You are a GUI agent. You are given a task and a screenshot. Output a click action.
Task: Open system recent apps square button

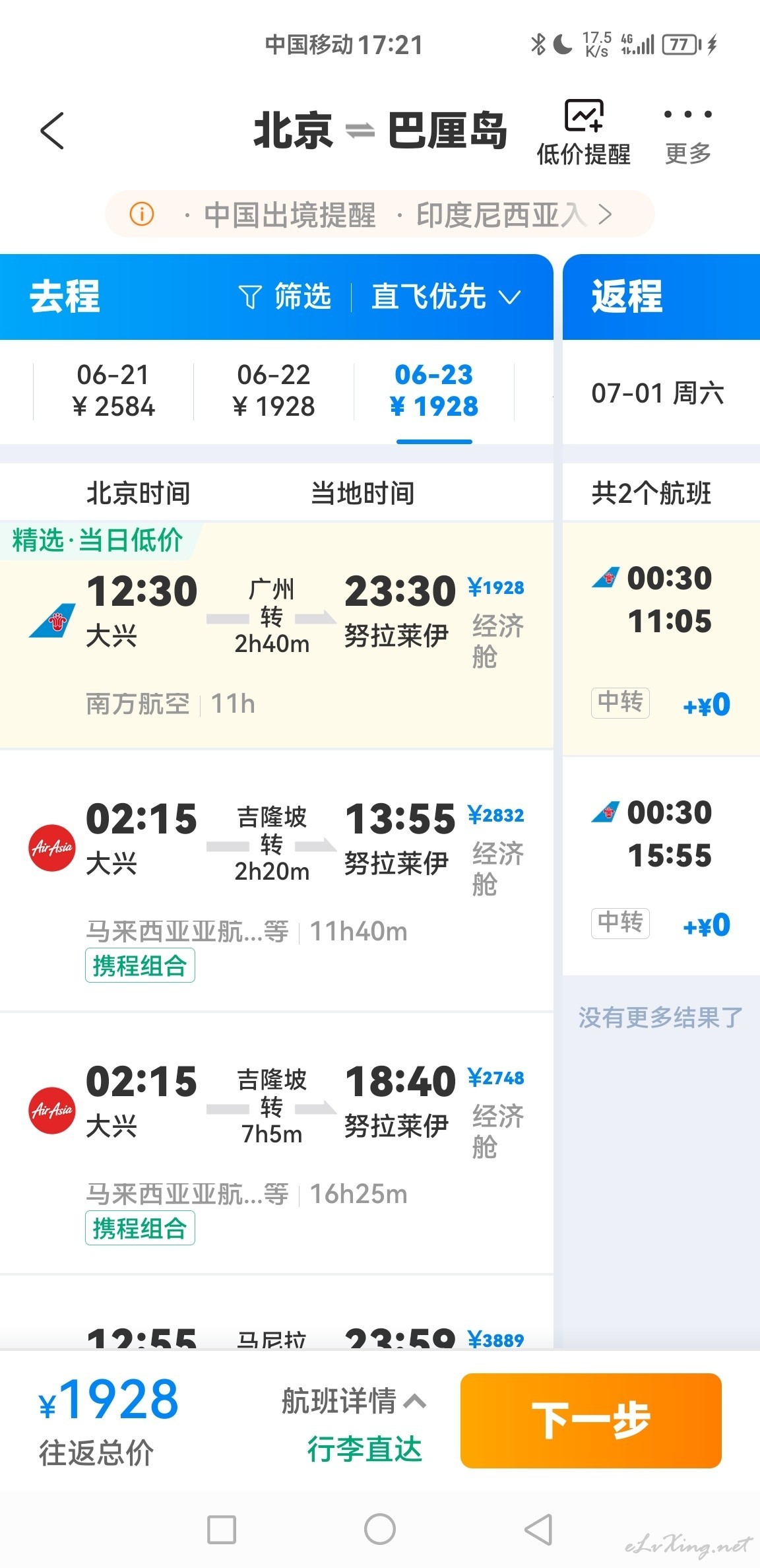pos(222,1529)
